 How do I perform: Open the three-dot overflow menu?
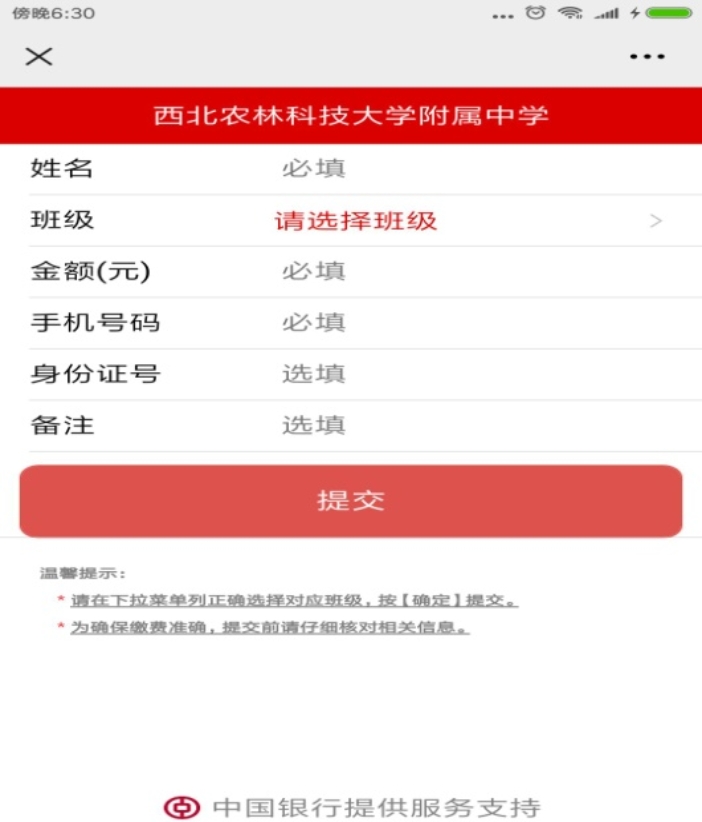(x=647, y=57)
